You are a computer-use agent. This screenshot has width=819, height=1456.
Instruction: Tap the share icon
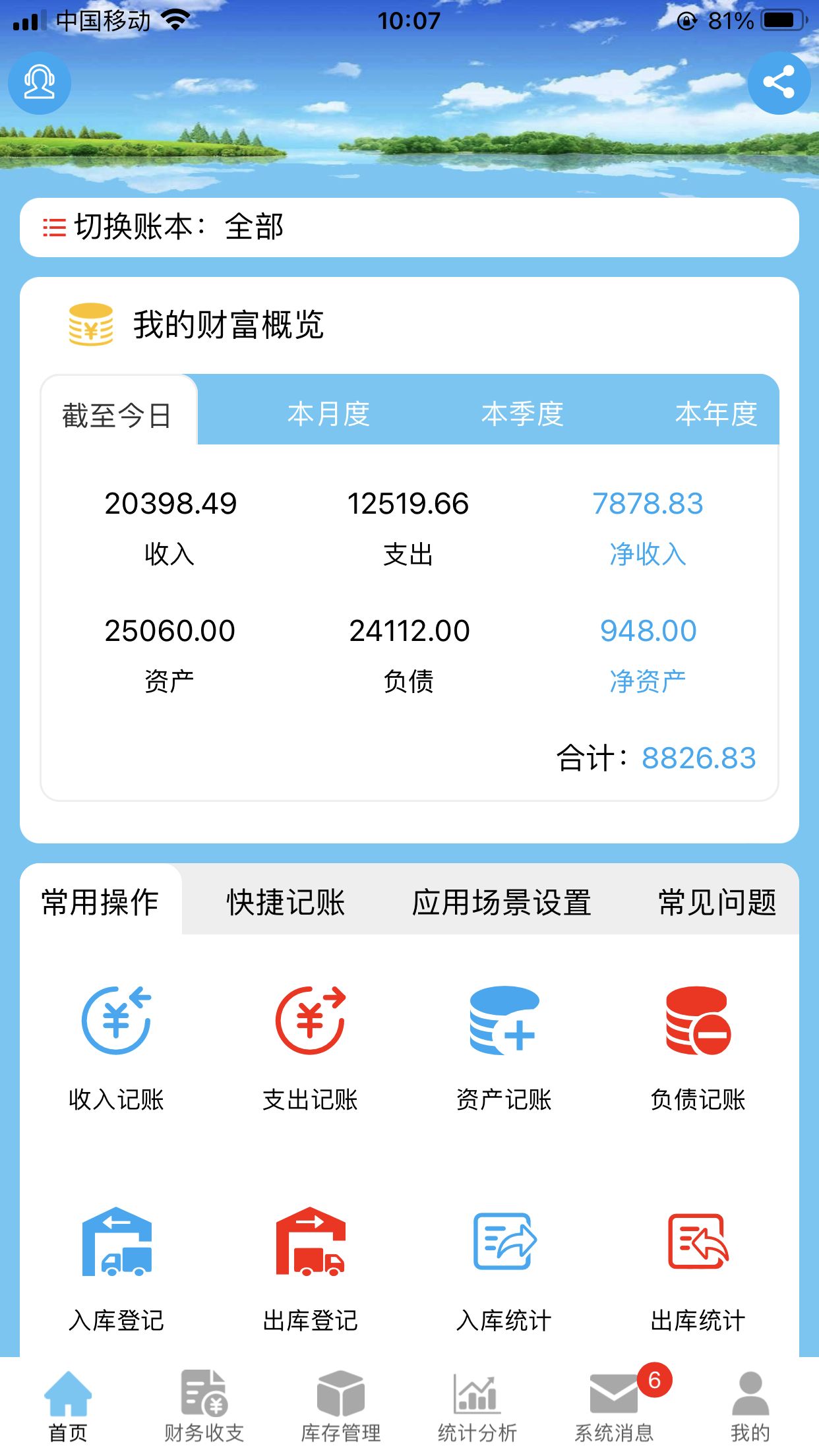tap(779, 83)
